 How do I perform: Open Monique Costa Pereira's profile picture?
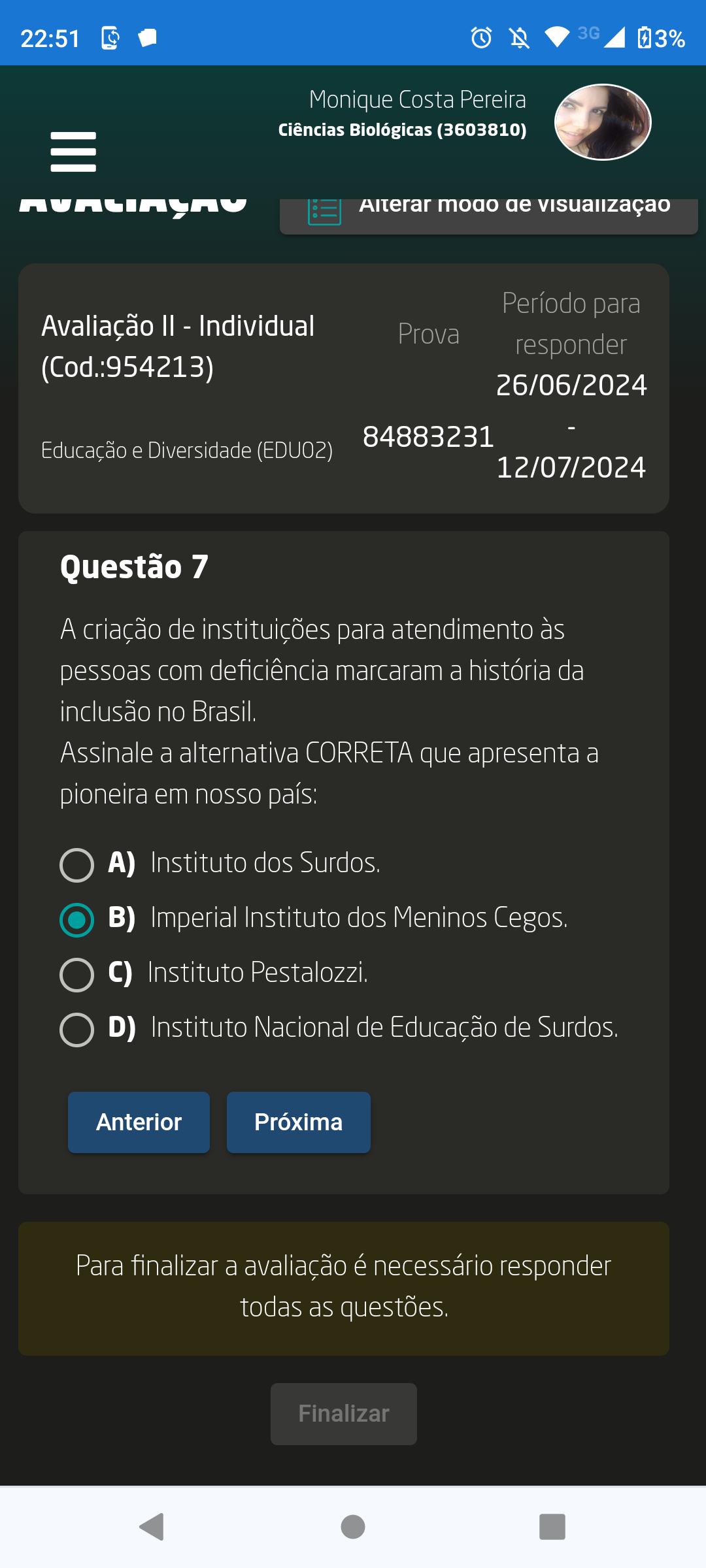click(x=602, y=122)
